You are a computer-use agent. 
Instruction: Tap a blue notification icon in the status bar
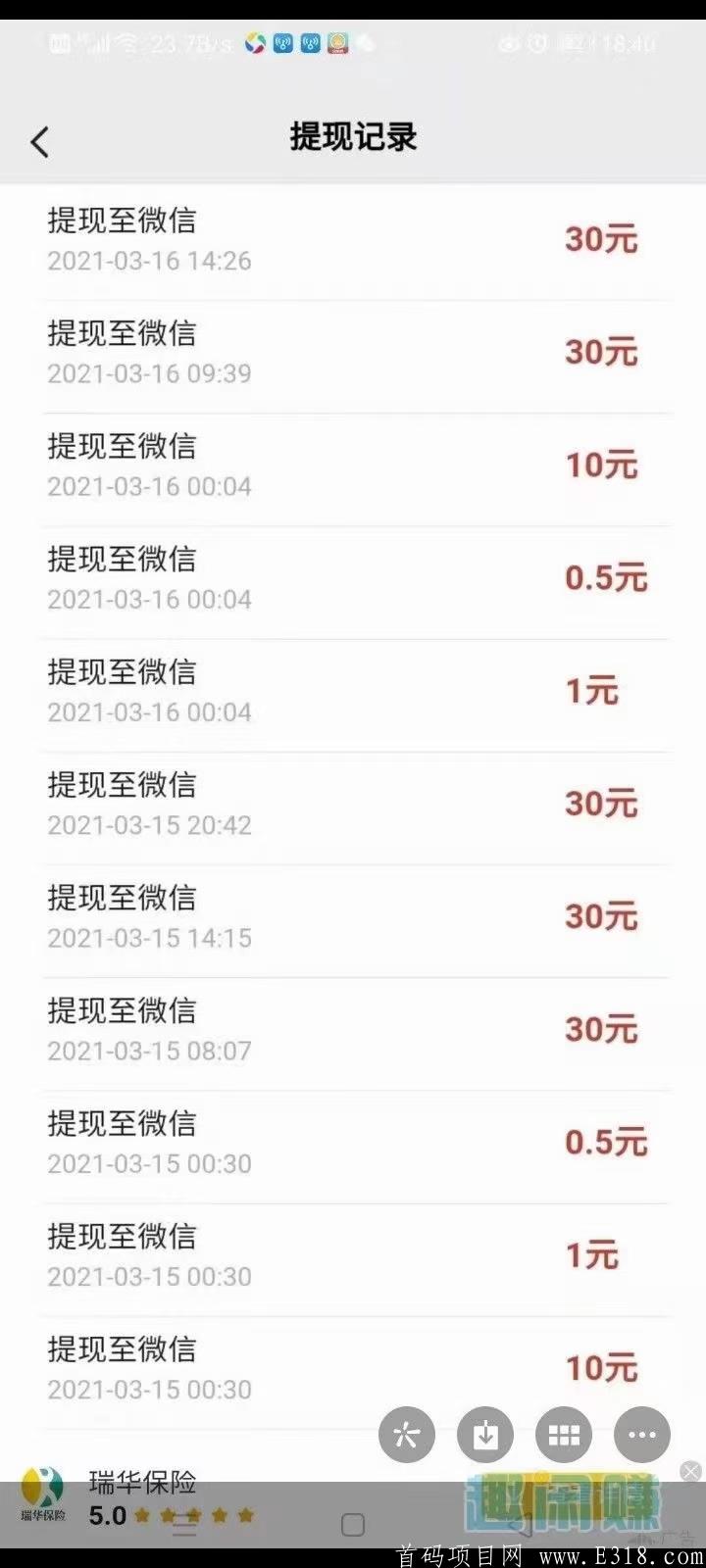(282, 43)
